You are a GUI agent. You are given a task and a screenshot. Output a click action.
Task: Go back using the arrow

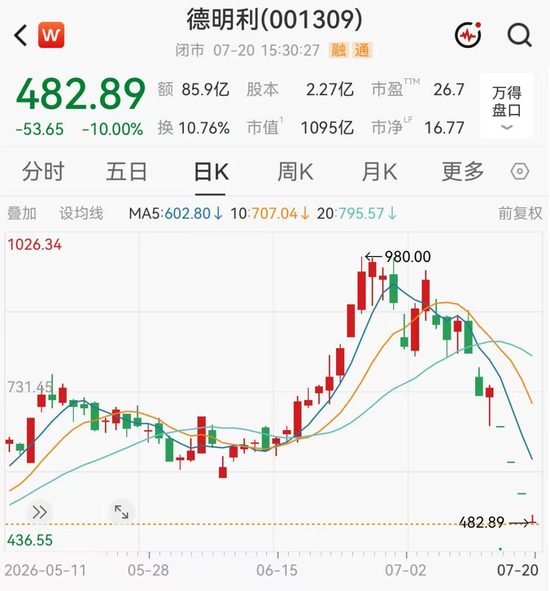coord(20,35)
